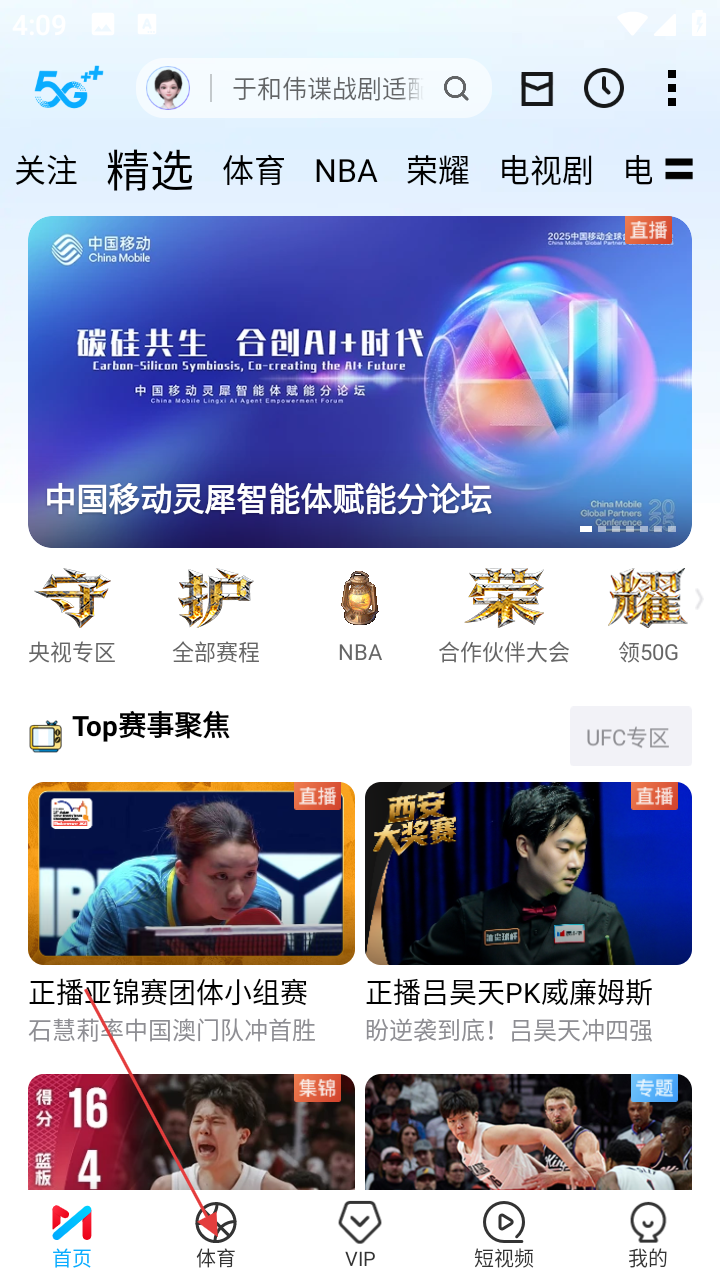Open the search box in the top bar
The width and height of the screenshot is (720, 1280).
[x=330, y=89]
